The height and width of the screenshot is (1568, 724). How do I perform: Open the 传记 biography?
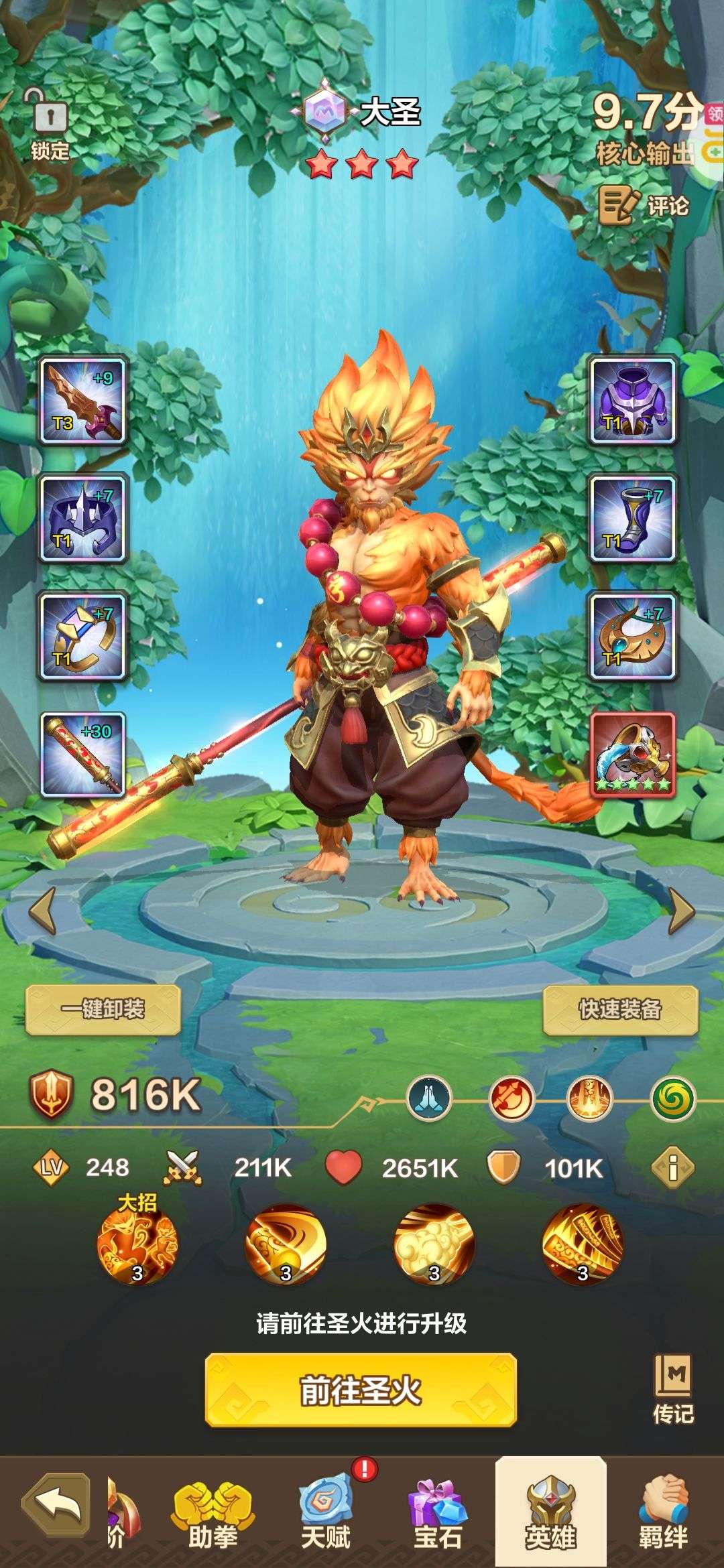(x=673, y=1388)
